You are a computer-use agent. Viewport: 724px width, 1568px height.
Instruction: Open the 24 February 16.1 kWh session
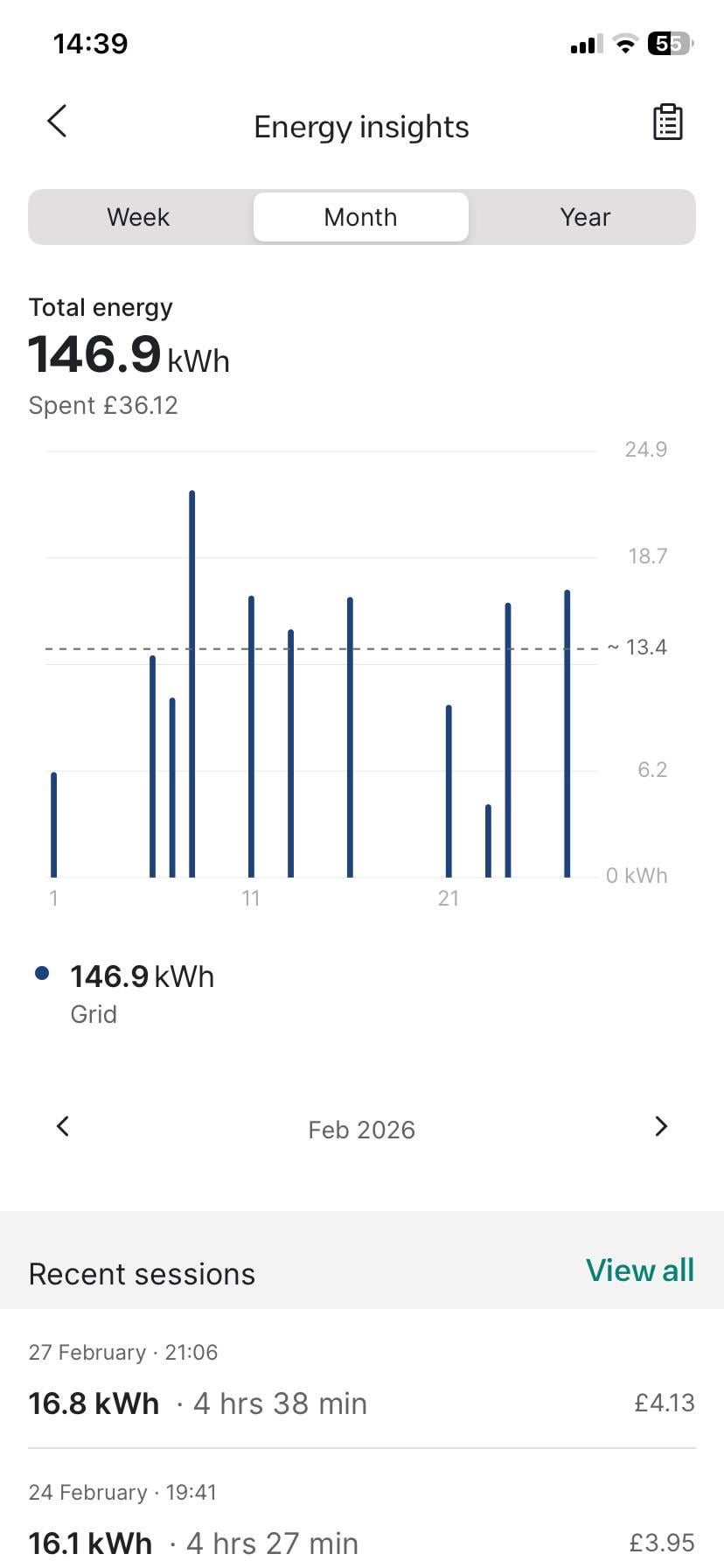tap(361, 1522)
